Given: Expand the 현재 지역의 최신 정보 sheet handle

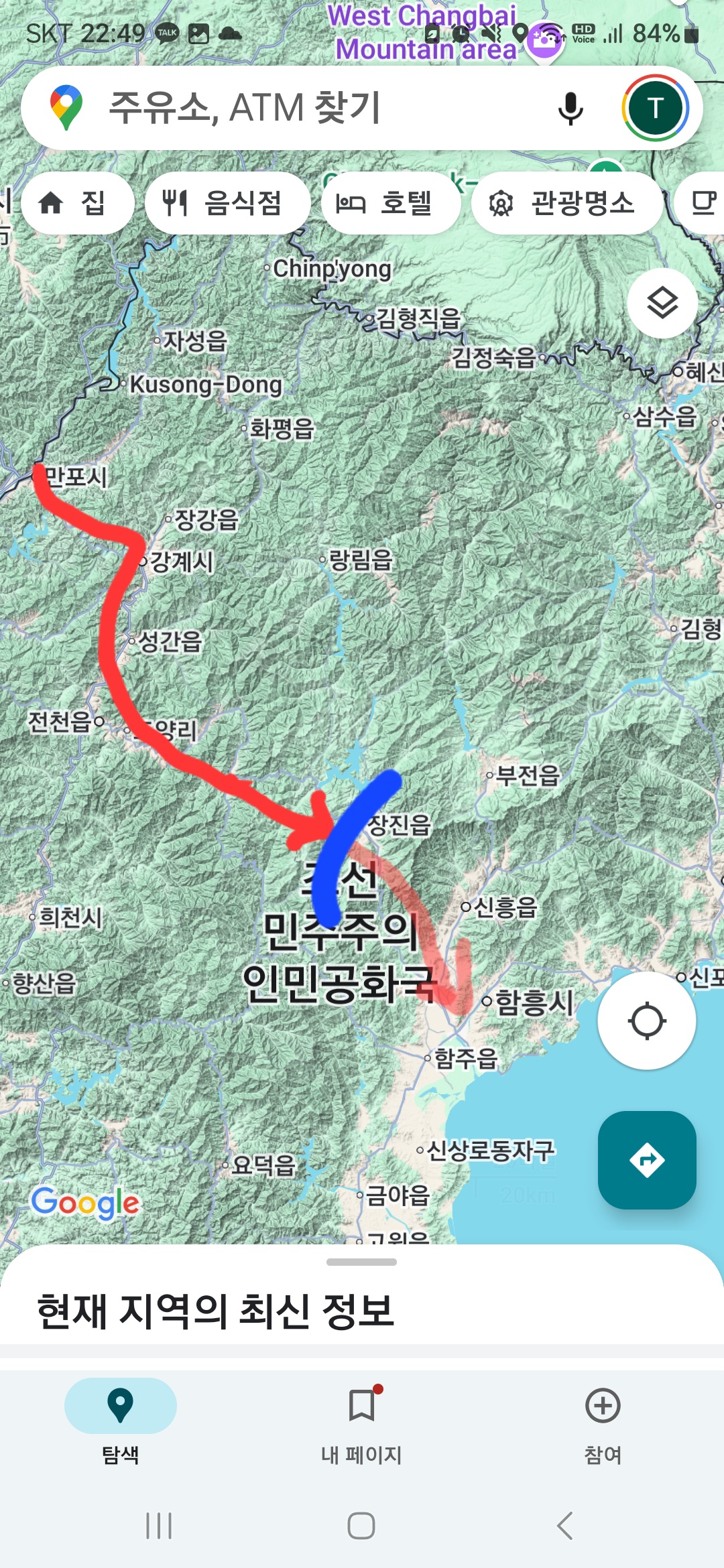Looking at the screenshot, I should [x=362, y=1262].
